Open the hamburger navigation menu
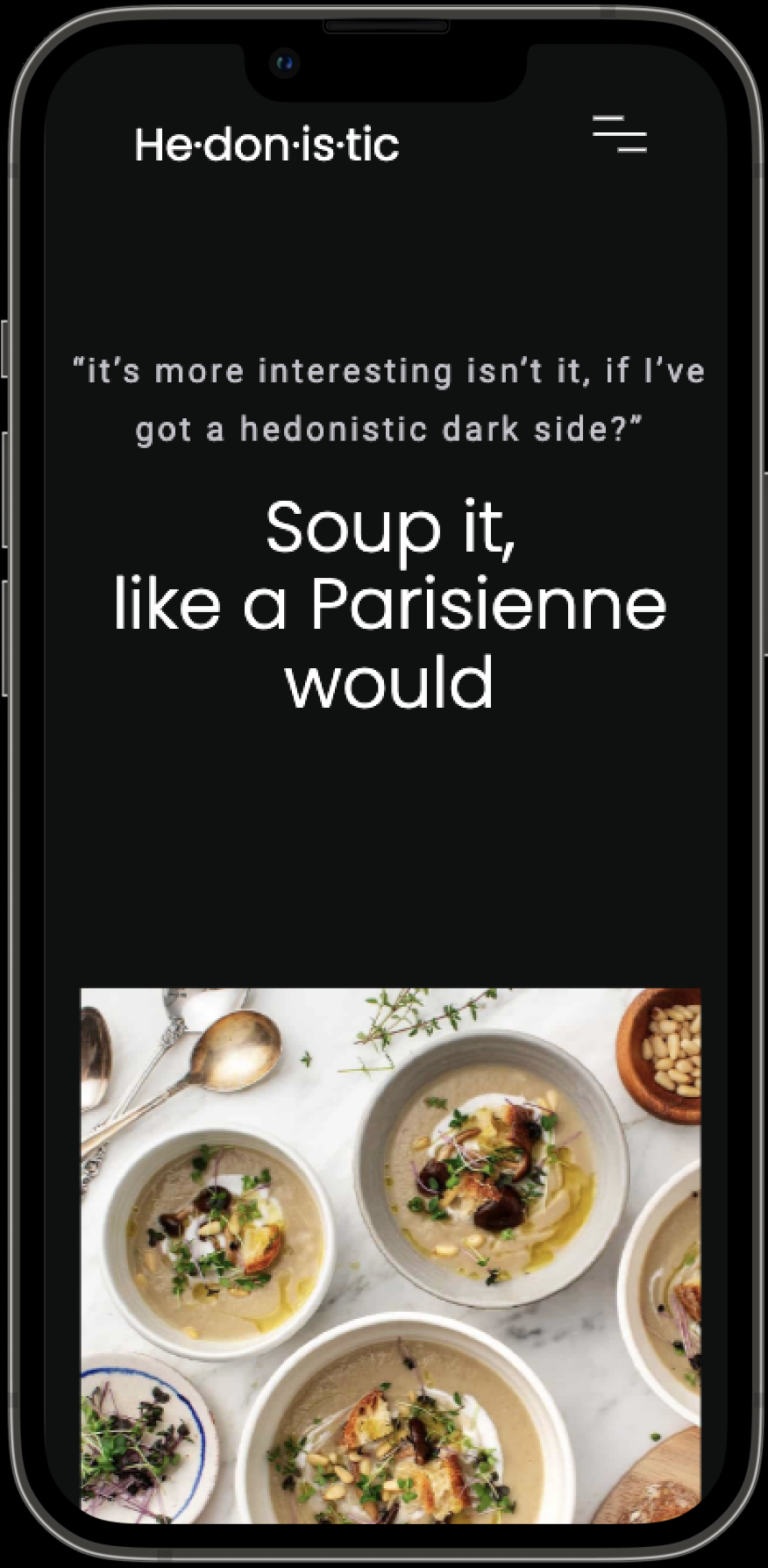768x1568 pixels. 620,134
